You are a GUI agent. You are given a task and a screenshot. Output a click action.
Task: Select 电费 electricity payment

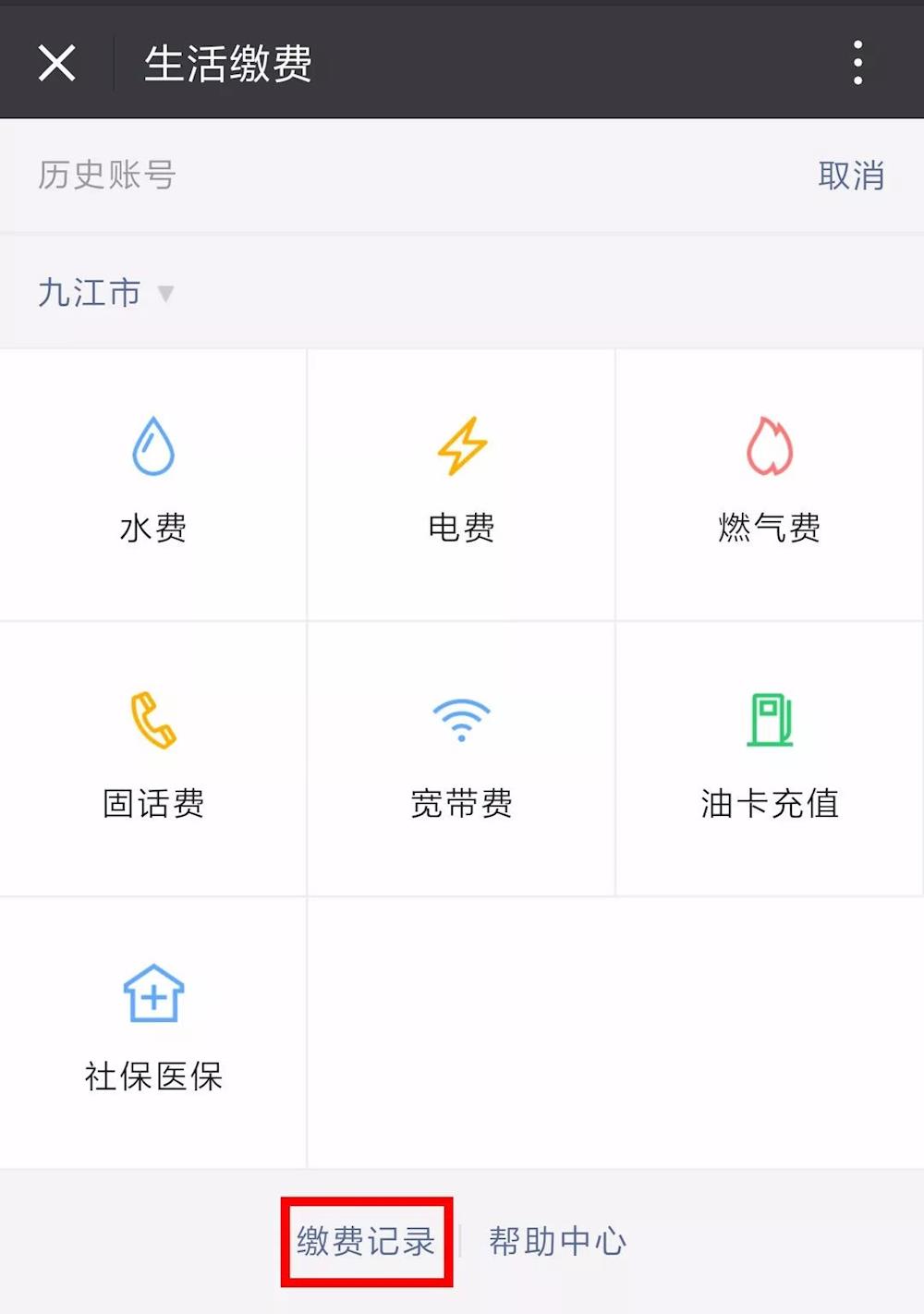click(x=461, y=484)
